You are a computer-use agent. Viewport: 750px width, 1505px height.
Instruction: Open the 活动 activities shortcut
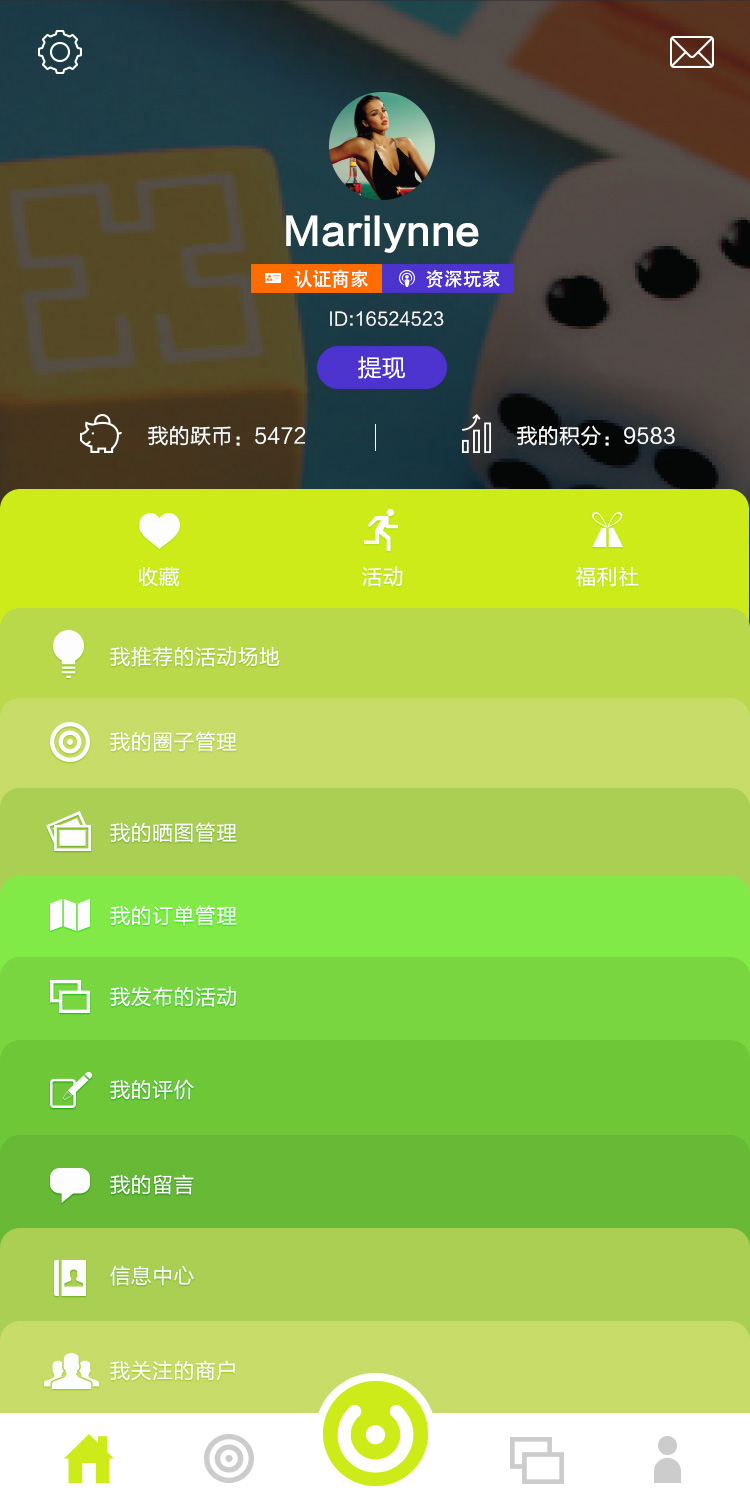tap(382, 548)
